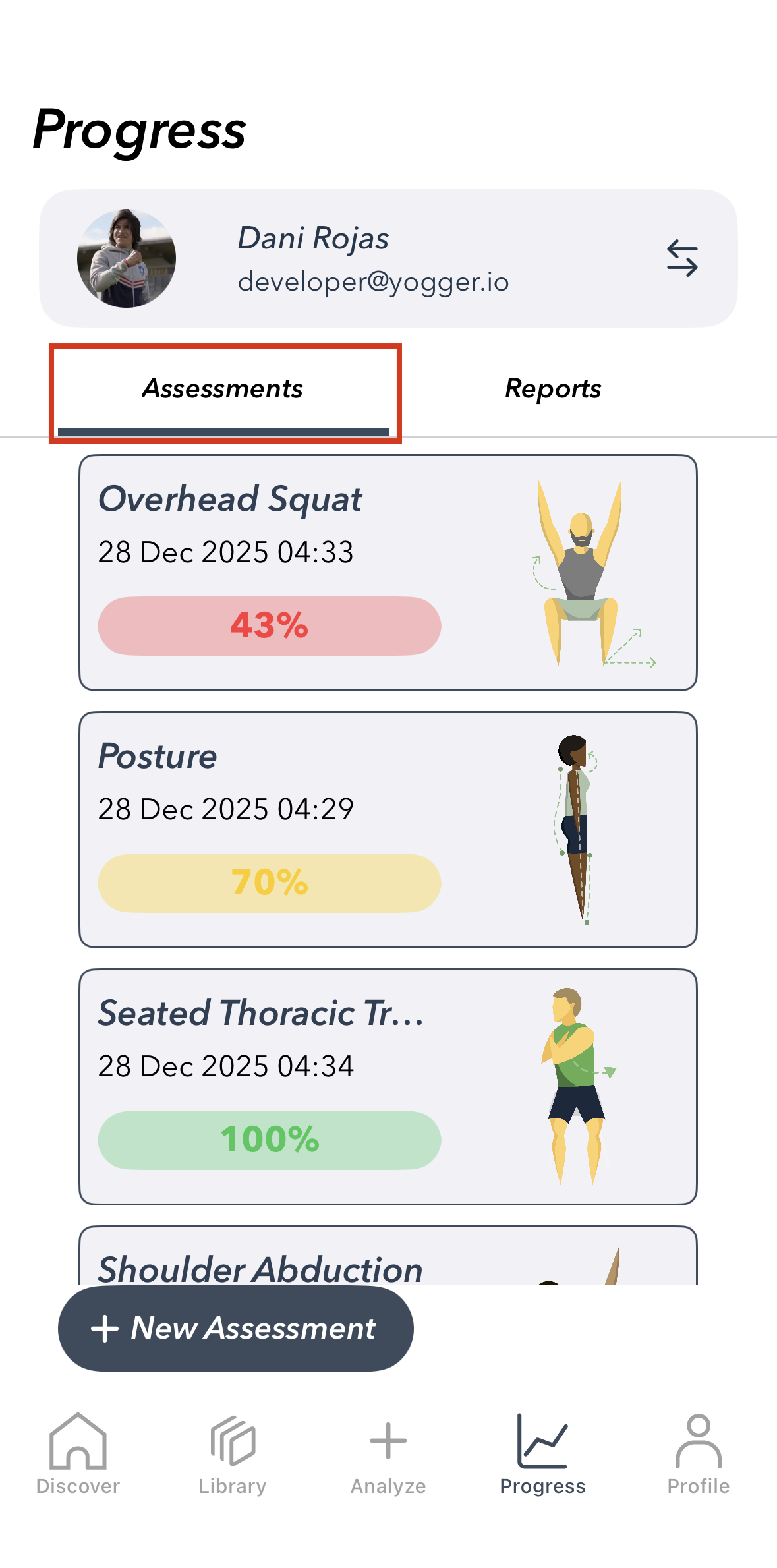Viewport: 777px width, 1568px height.
Task: Switch to the Profile tab
Action: 698,1454
